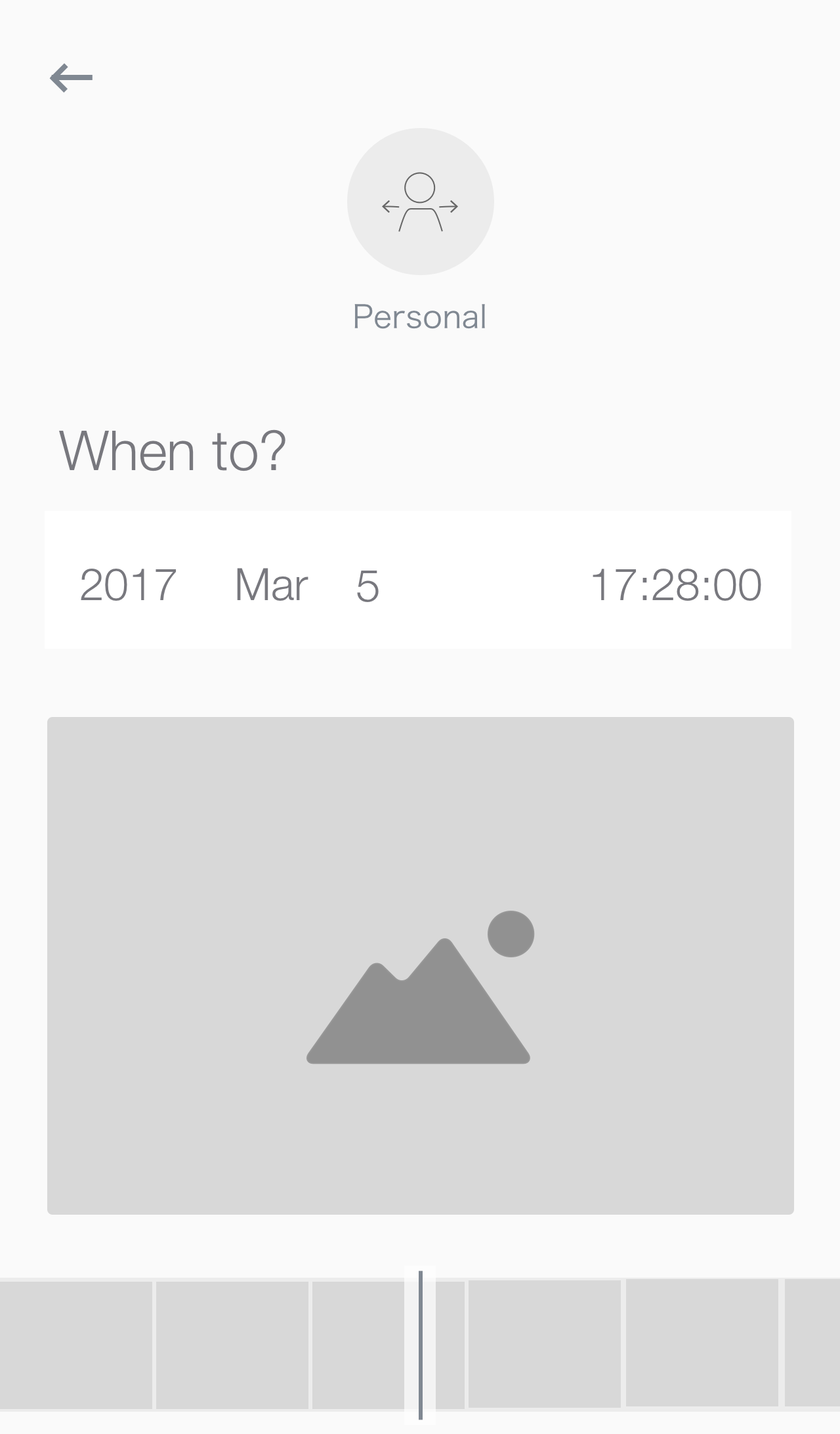Tap the Personal category icon

pyautogui.click(x=420, y=202)
